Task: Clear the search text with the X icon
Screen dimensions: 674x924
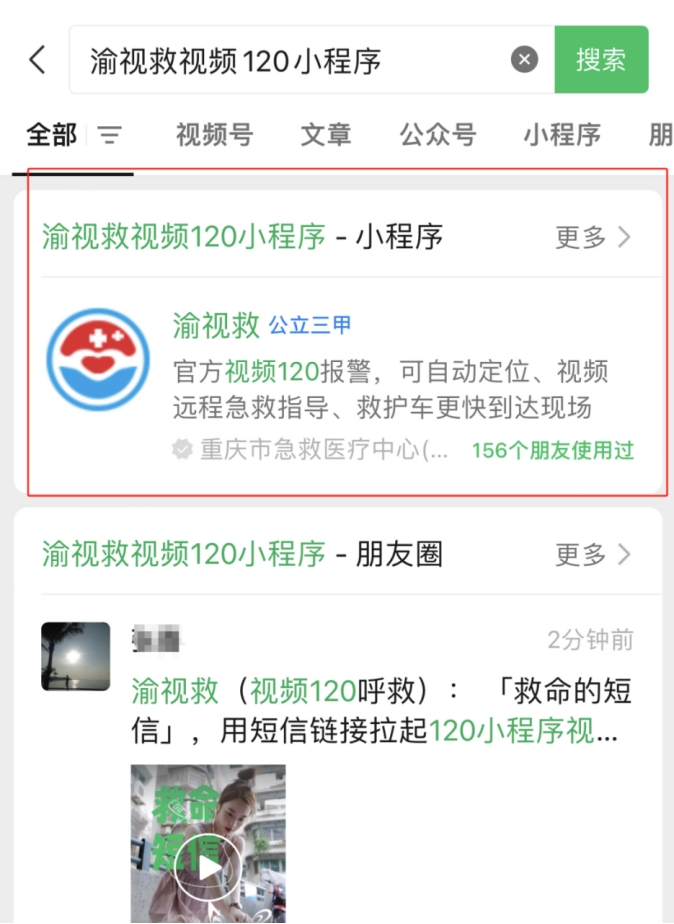Action: (x=524, y=60)
